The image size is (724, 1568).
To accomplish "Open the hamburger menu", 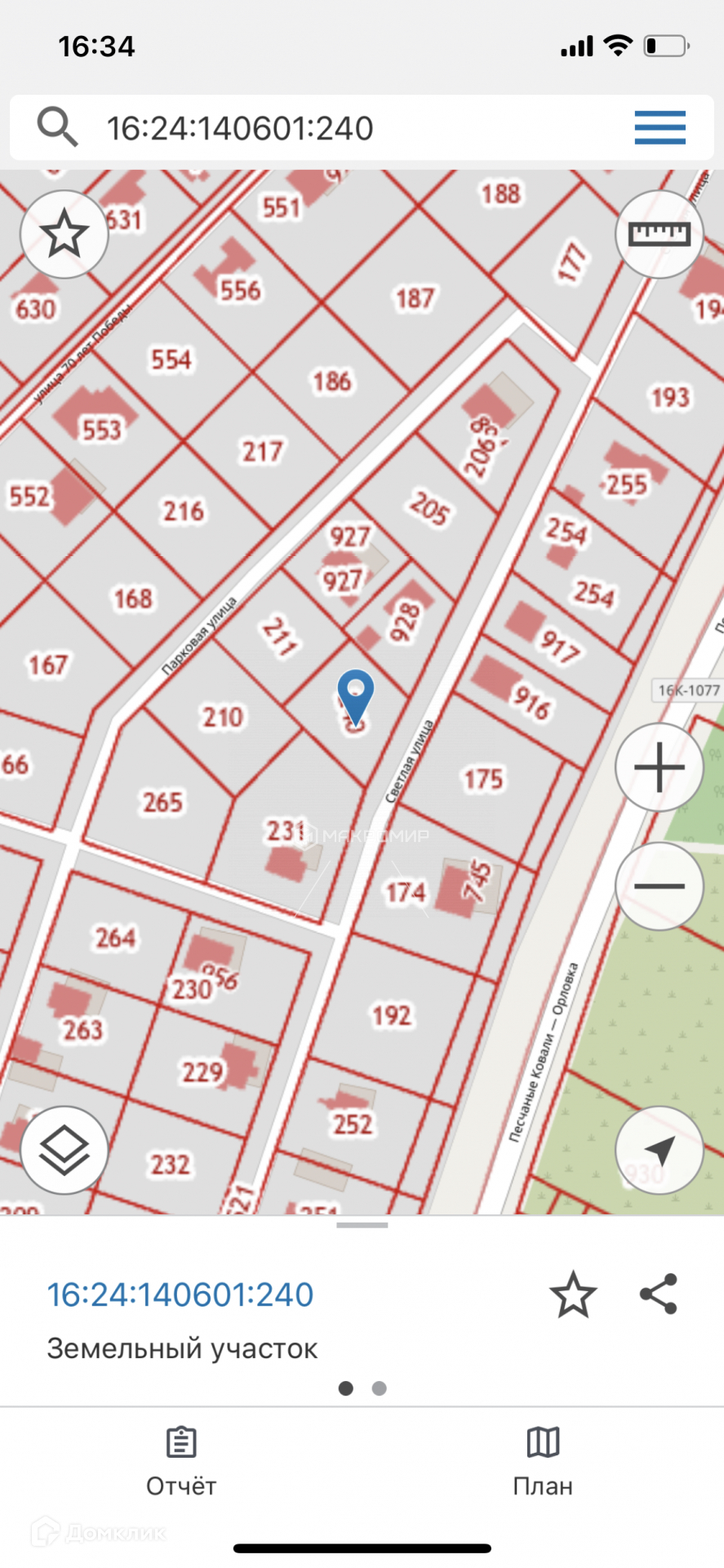I will click(660, 127).
